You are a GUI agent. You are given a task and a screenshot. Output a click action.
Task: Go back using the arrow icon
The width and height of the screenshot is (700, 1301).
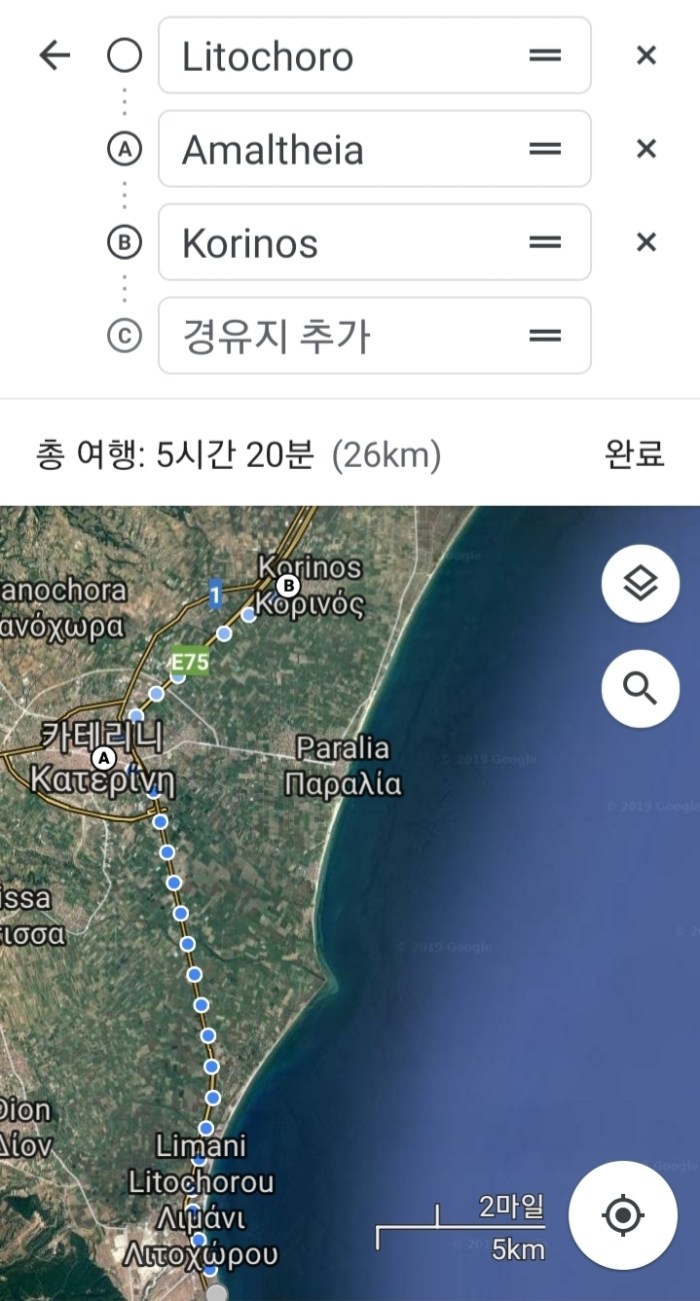pos(55,56)
